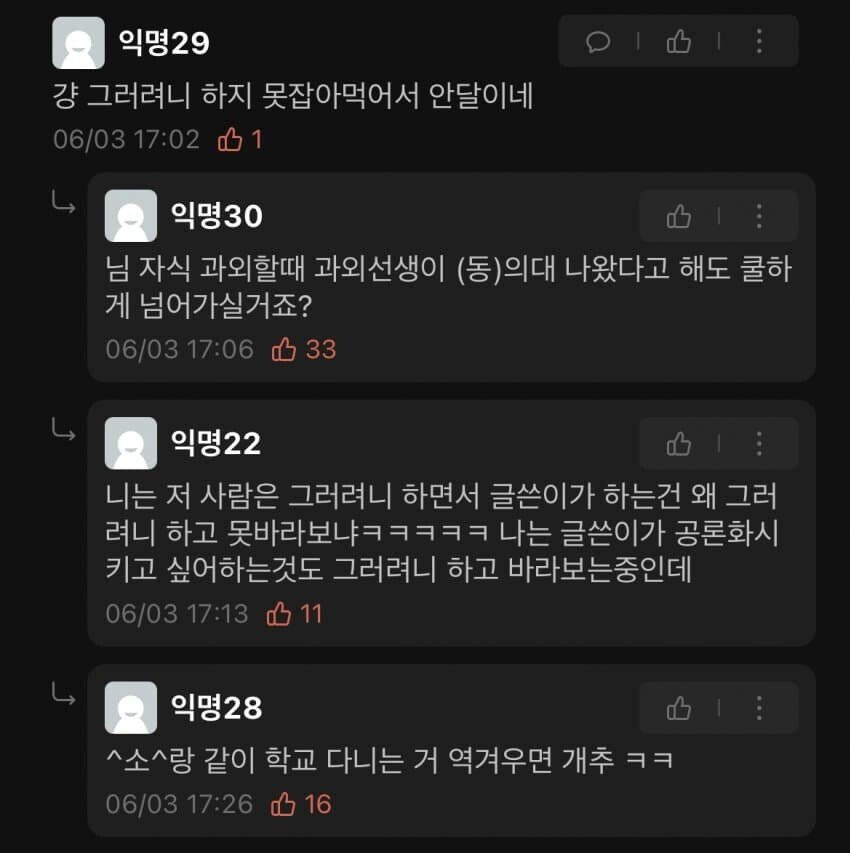Like 익명30's reply
This screenshot has width=850, height=853.
pyautogui.click(x=679, y=216)
